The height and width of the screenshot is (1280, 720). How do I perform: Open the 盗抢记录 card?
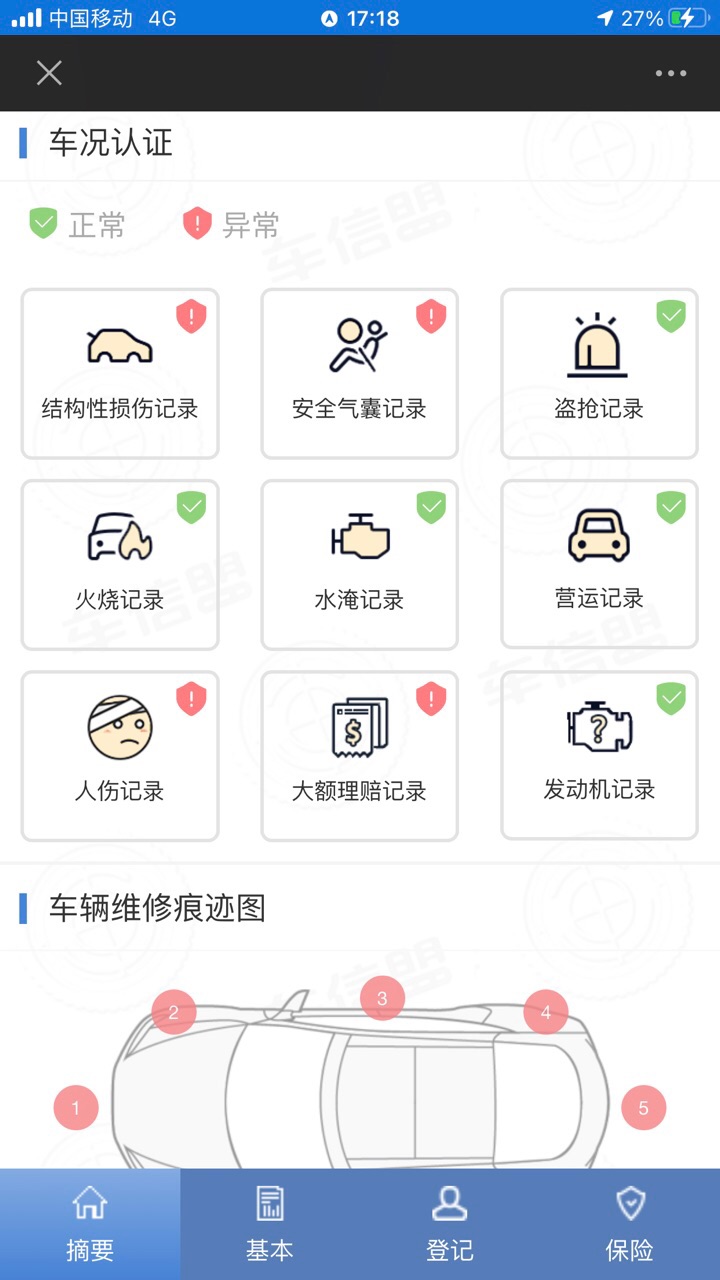tap(599, 373)
